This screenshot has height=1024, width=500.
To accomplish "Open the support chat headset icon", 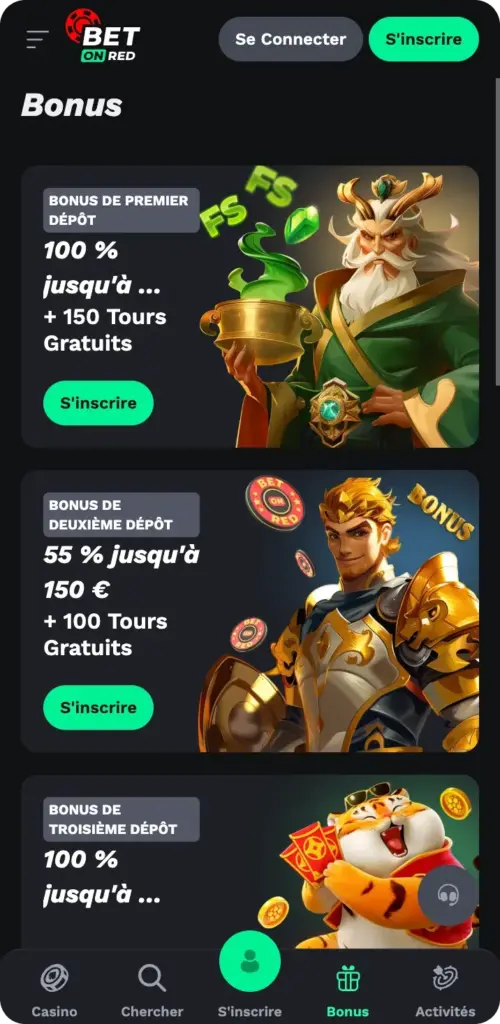I will [x=448, y=895].
